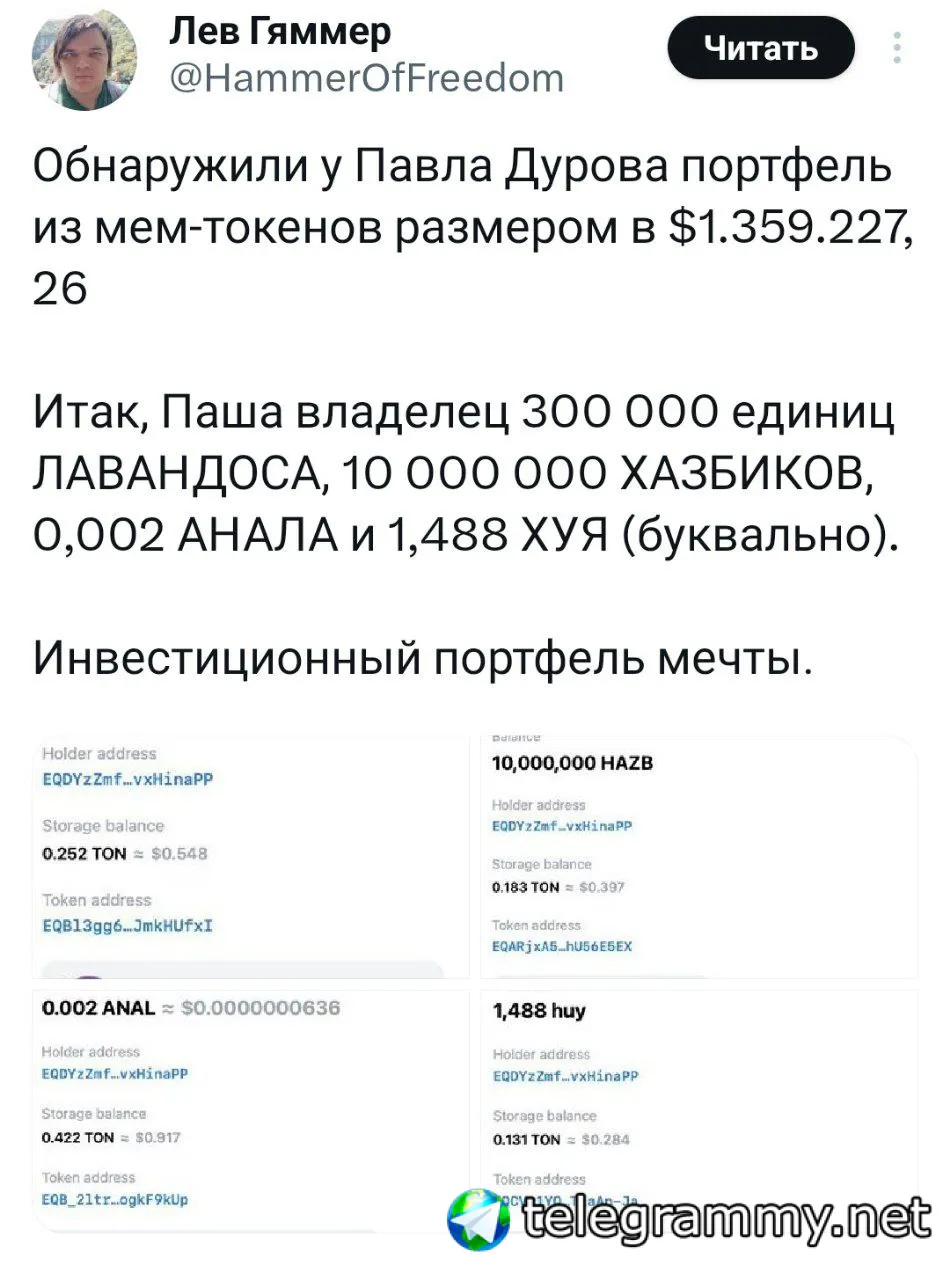View the 10,000,000 HAZB screenshot image
This screenshot has height=1280, width=950.
pyautogui.click(x=702, y=857)
